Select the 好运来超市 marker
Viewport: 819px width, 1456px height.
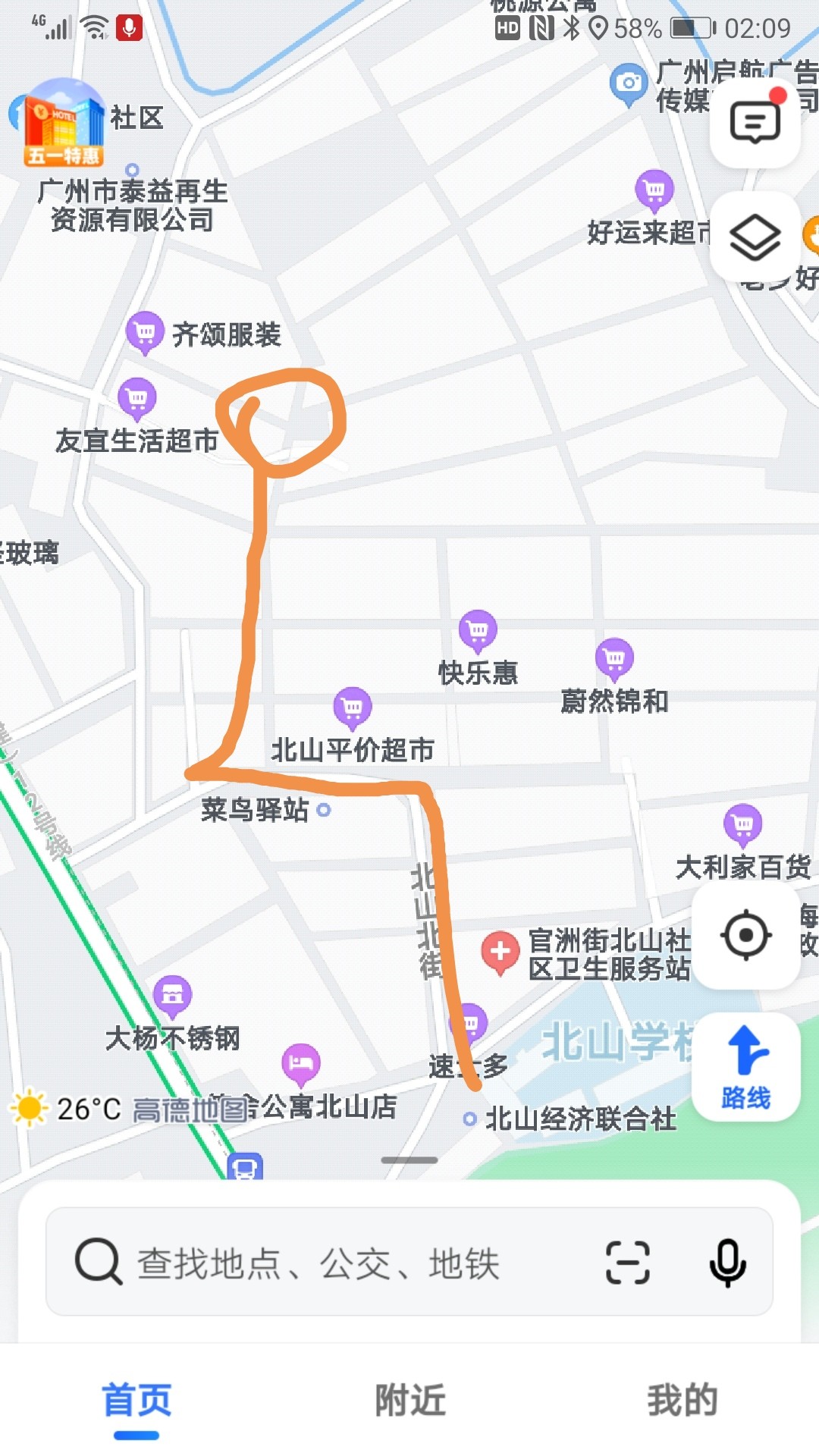[654, 190]
